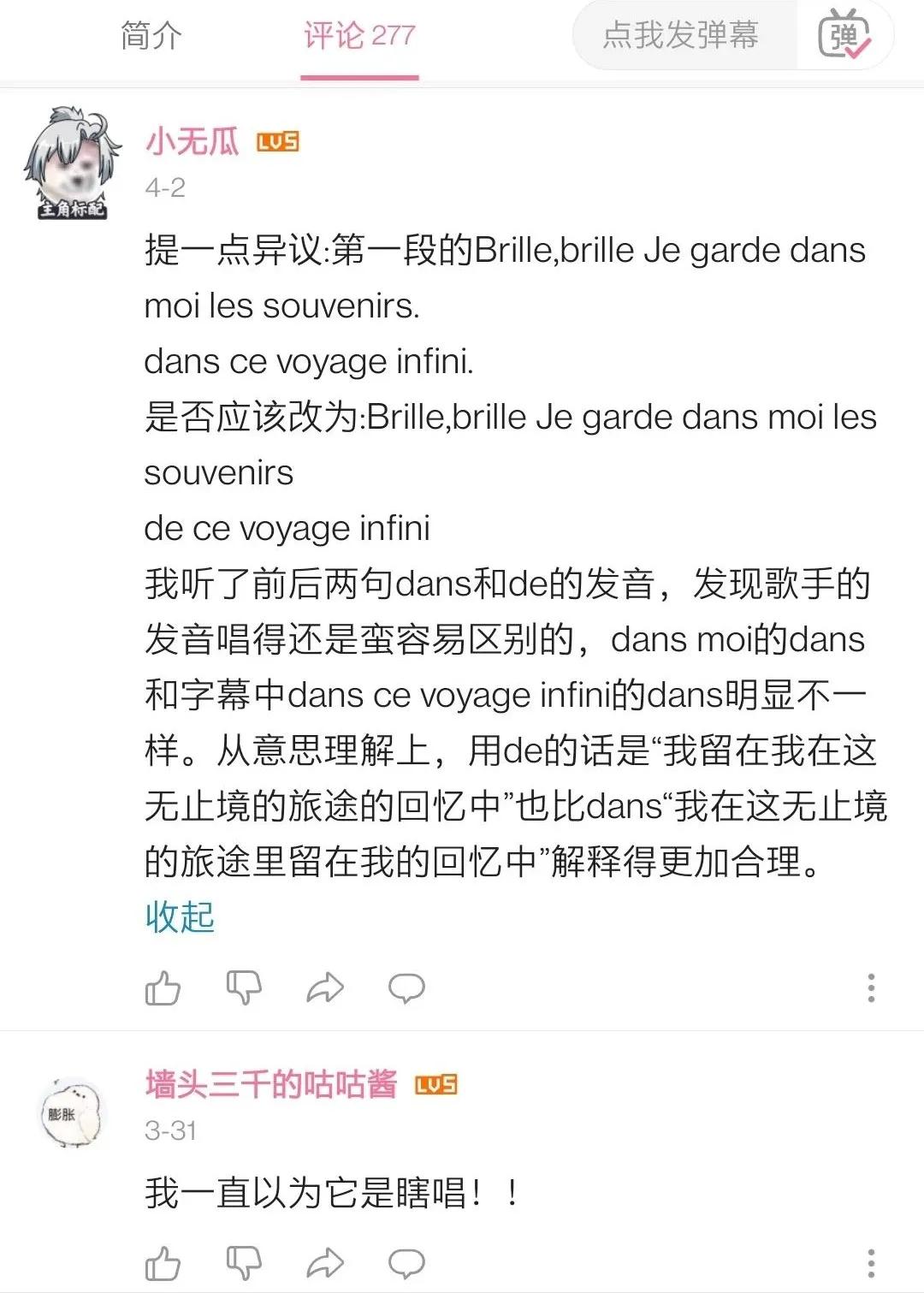Screen dimensions: 924x1293
Task: Share 墙头三千的咕咕酱's comment
Action: point(325,1263)
